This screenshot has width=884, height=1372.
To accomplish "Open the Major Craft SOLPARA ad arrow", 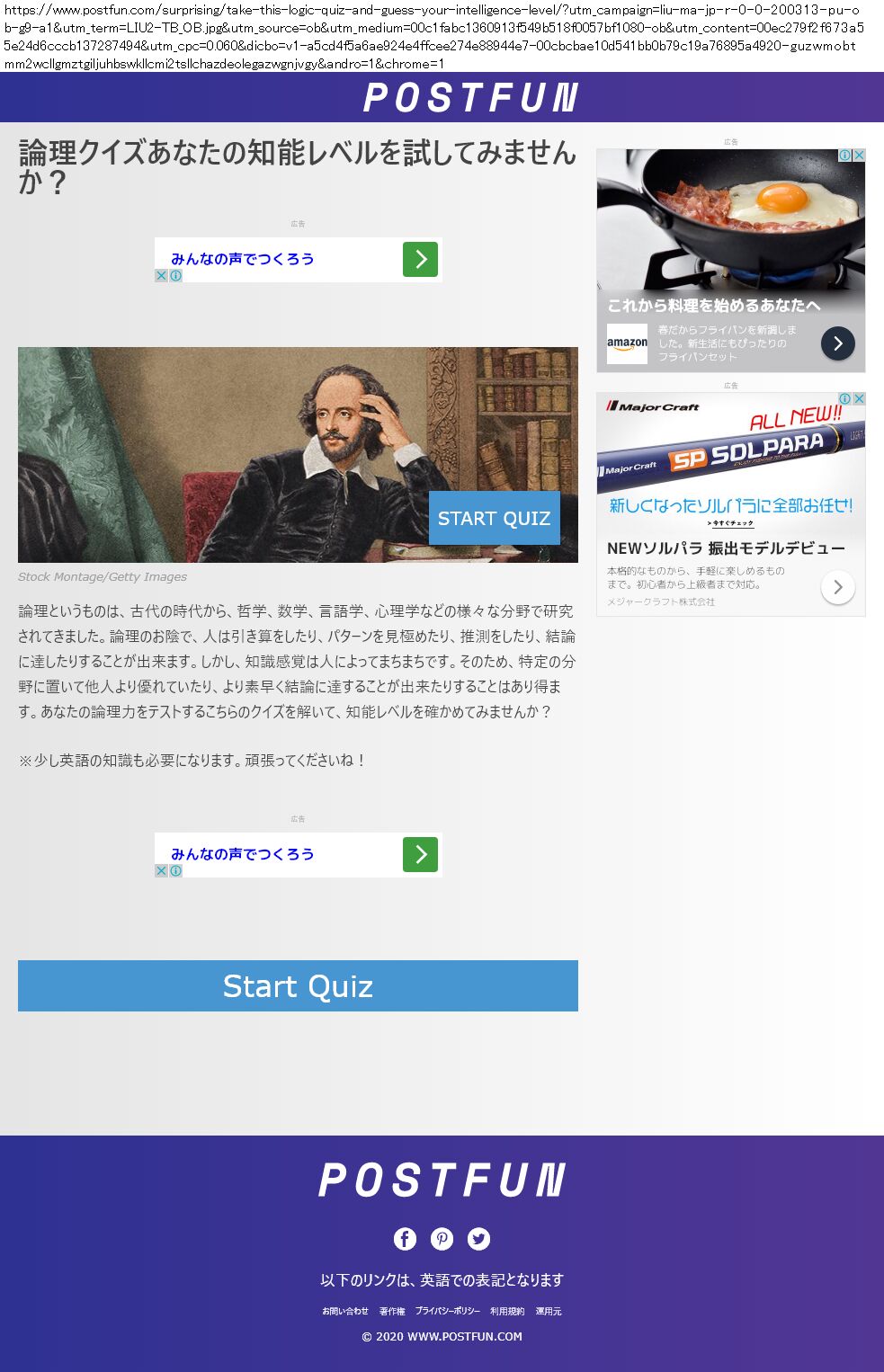I will coord(837,587).
